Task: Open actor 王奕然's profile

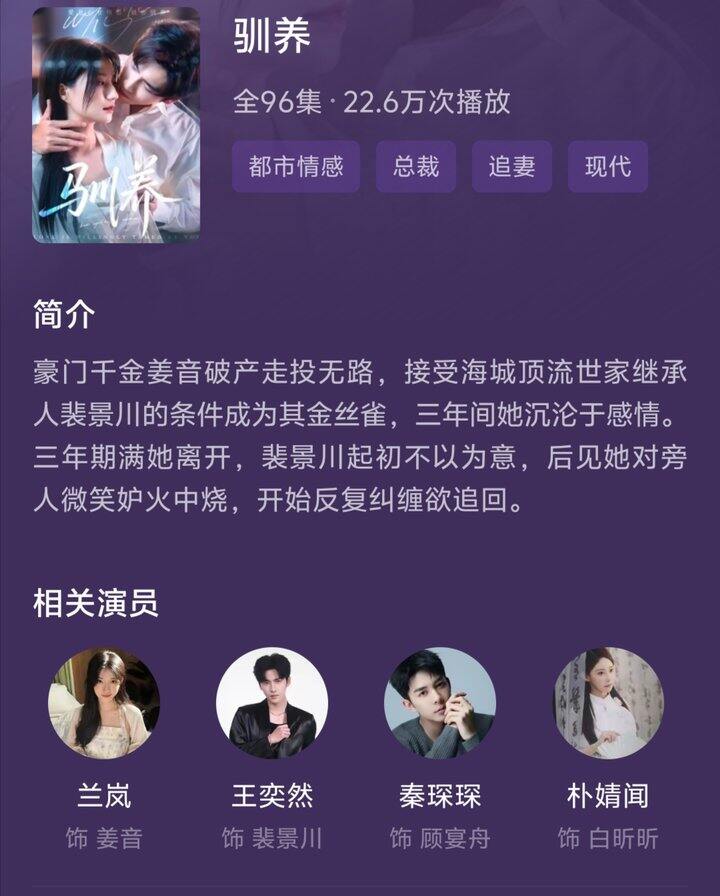Action: point(272,703)
